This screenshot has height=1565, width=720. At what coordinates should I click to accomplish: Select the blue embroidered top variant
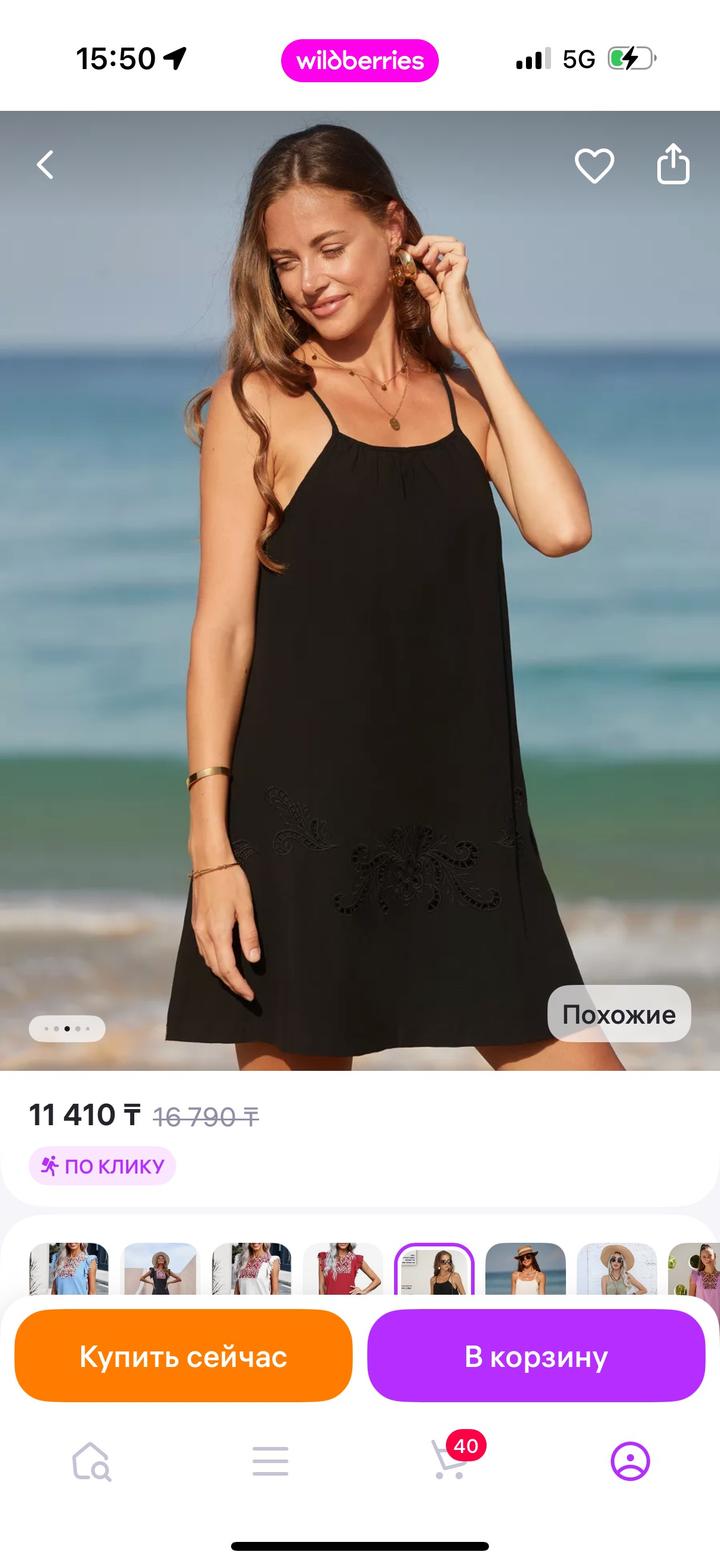(69, 1270)
